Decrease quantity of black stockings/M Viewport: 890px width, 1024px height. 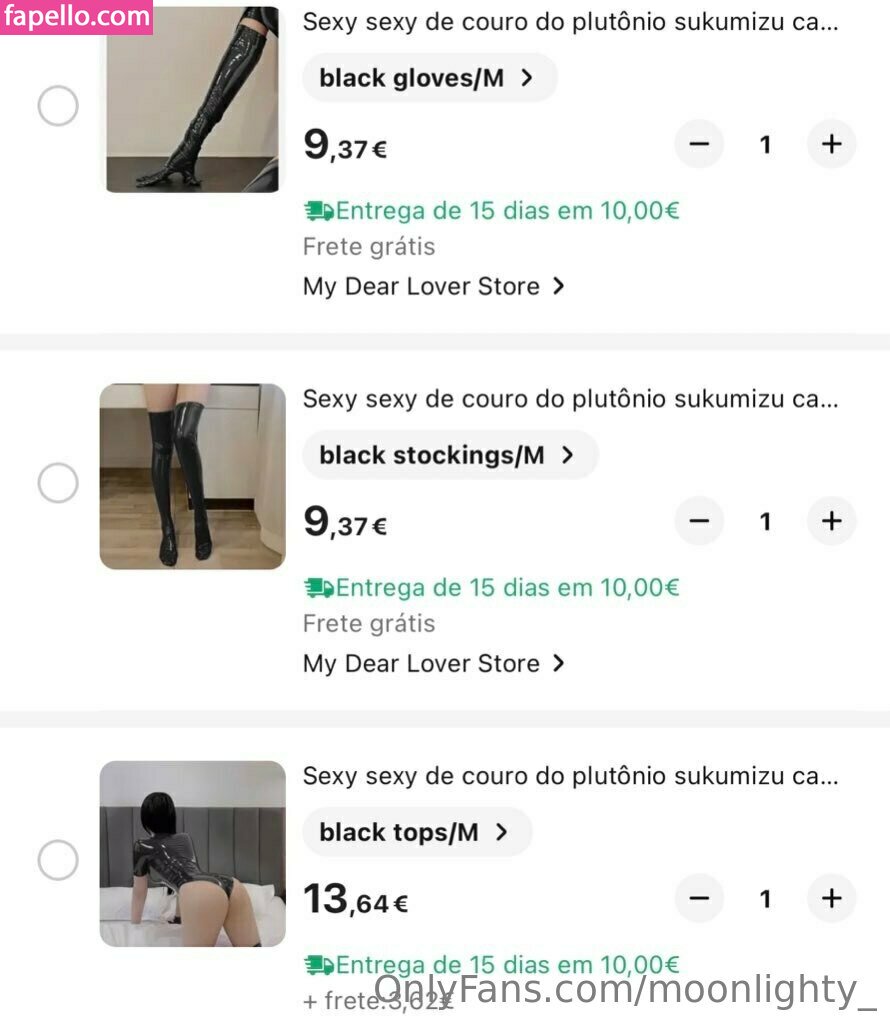point(699,521)
